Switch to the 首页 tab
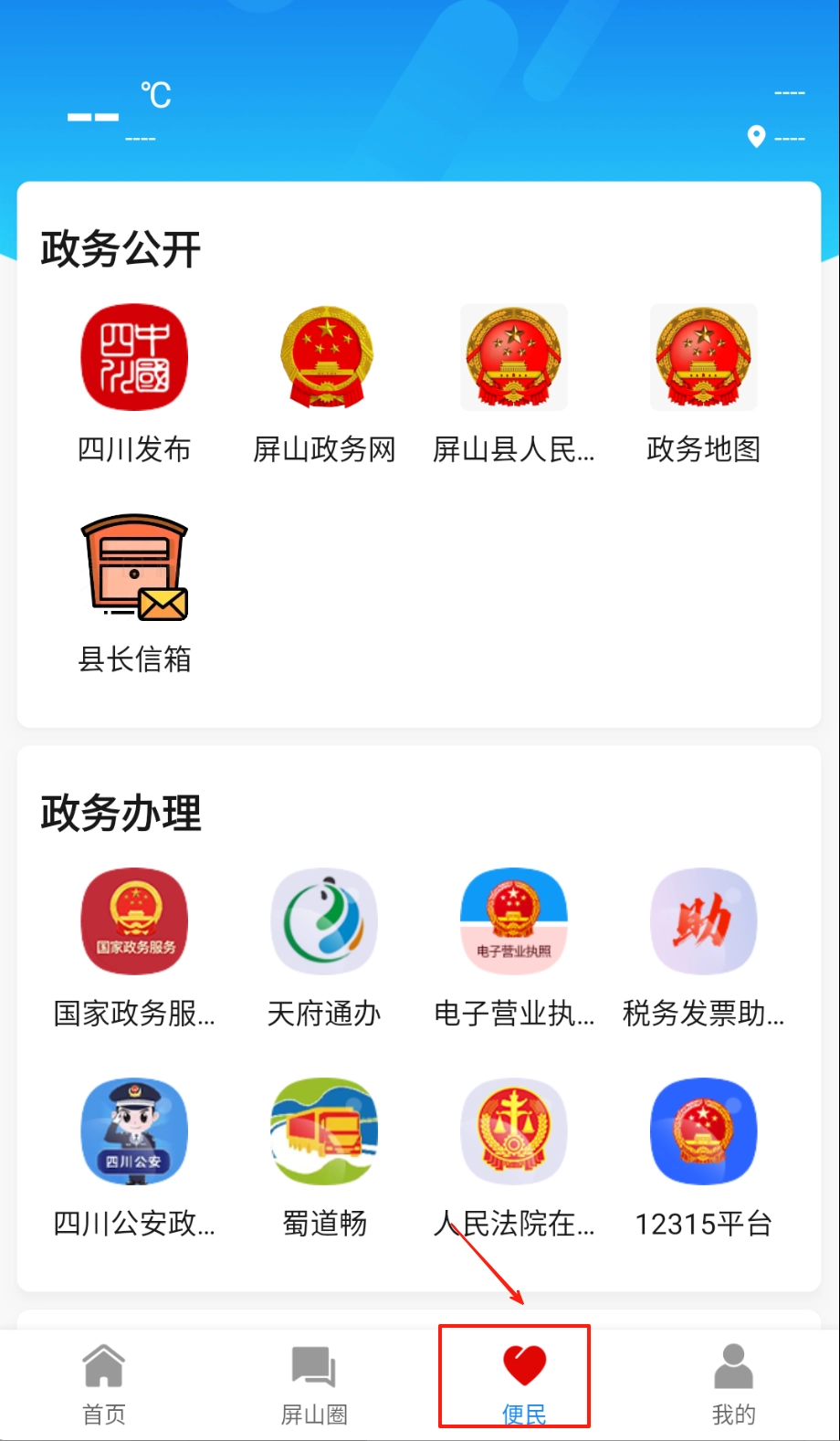Image resolution: width=840 pixels, height=1441 pixels. pos(104,1383)
